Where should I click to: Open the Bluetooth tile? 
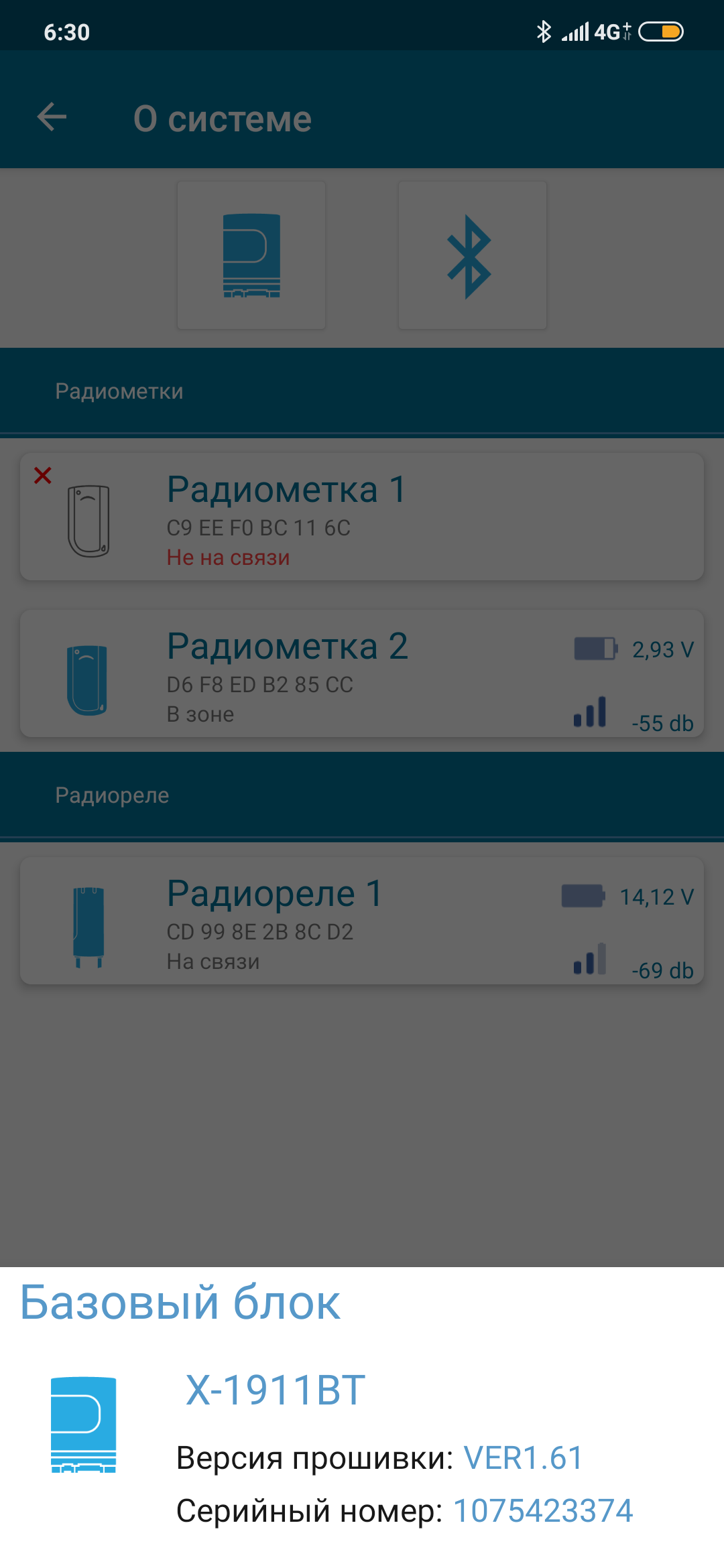click(472, 255)
